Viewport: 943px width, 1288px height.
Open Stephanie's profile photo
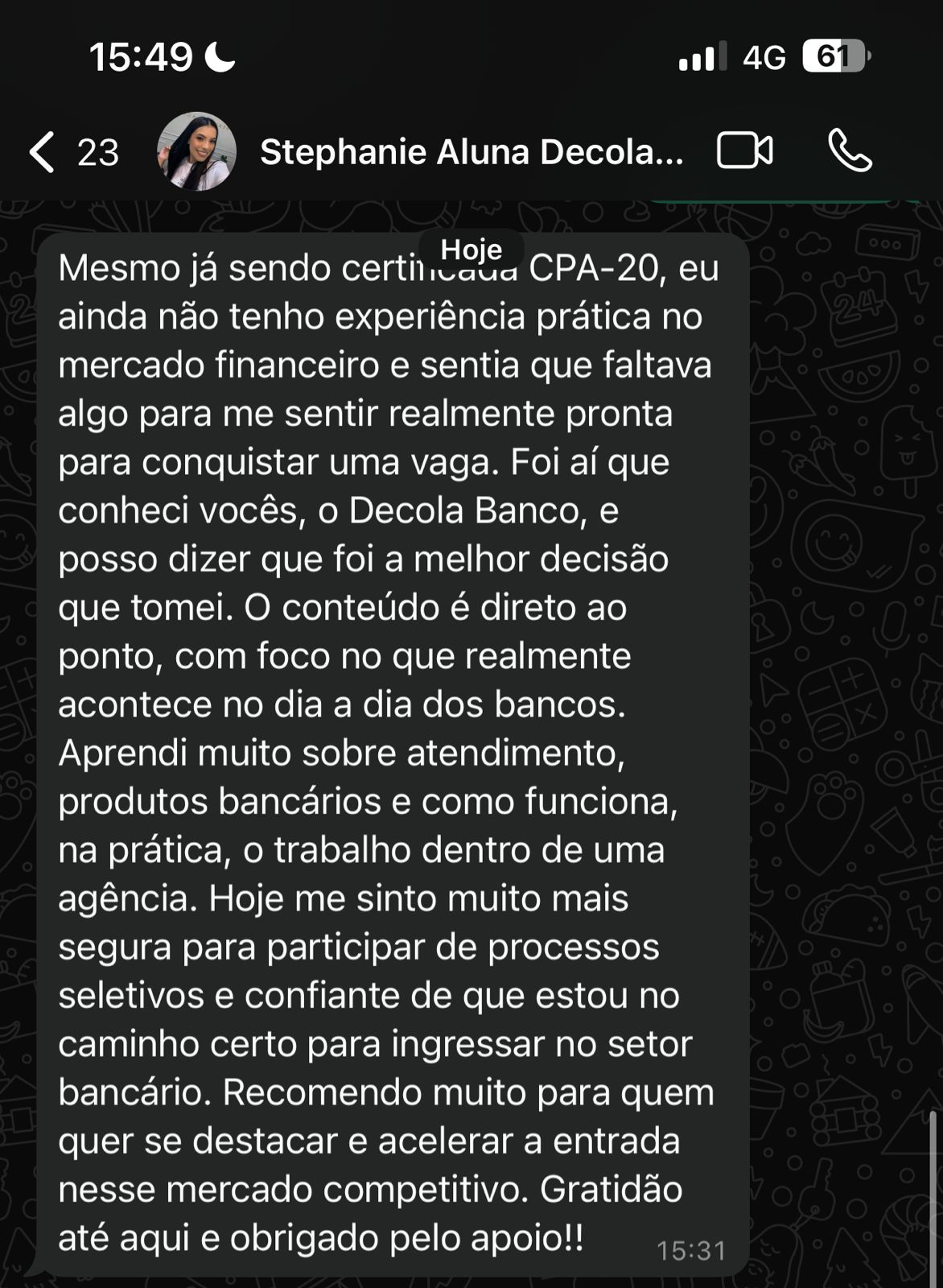point(196,151)
